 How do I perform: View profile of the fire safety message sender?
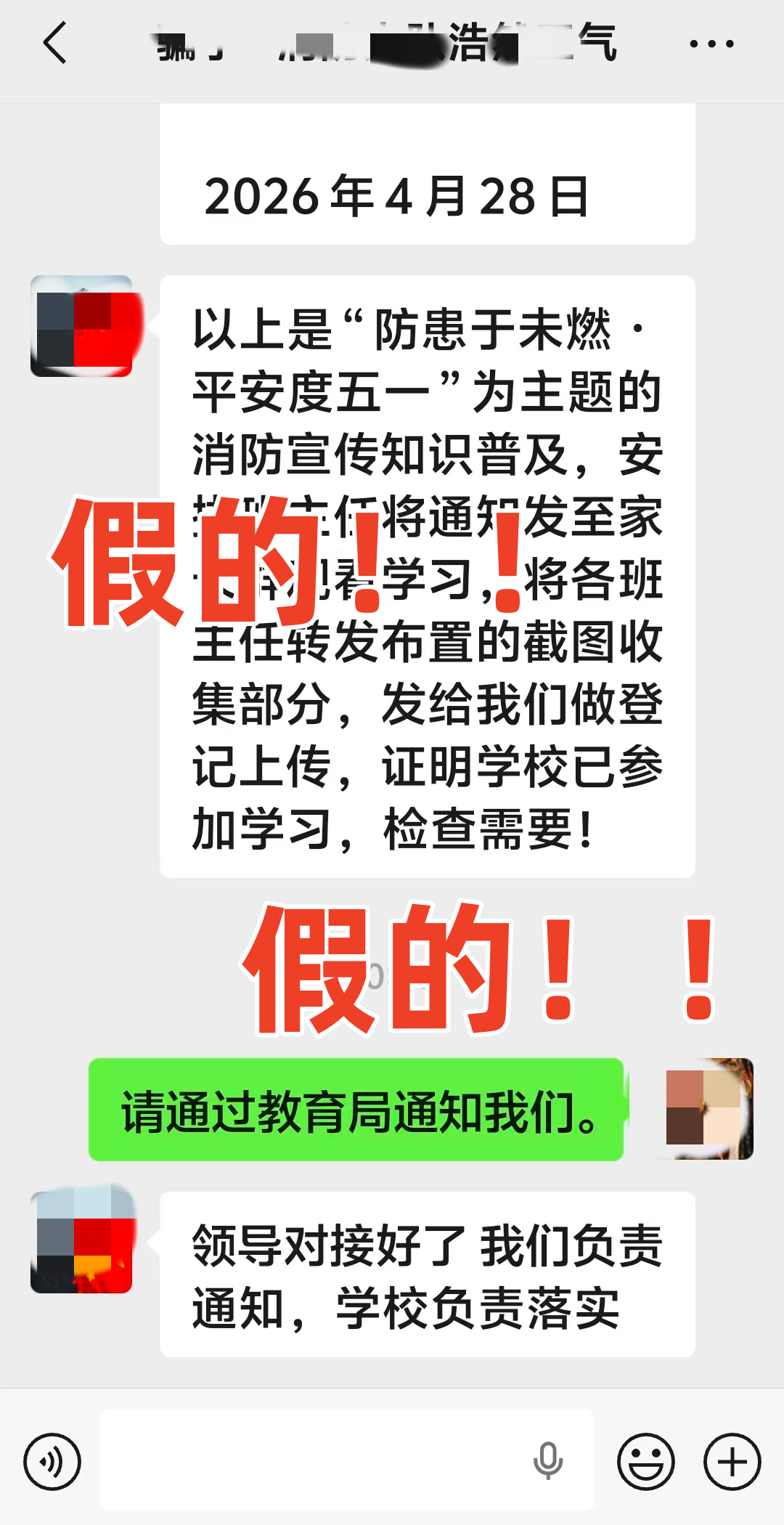pyautogui.click(x=81, y=326)
